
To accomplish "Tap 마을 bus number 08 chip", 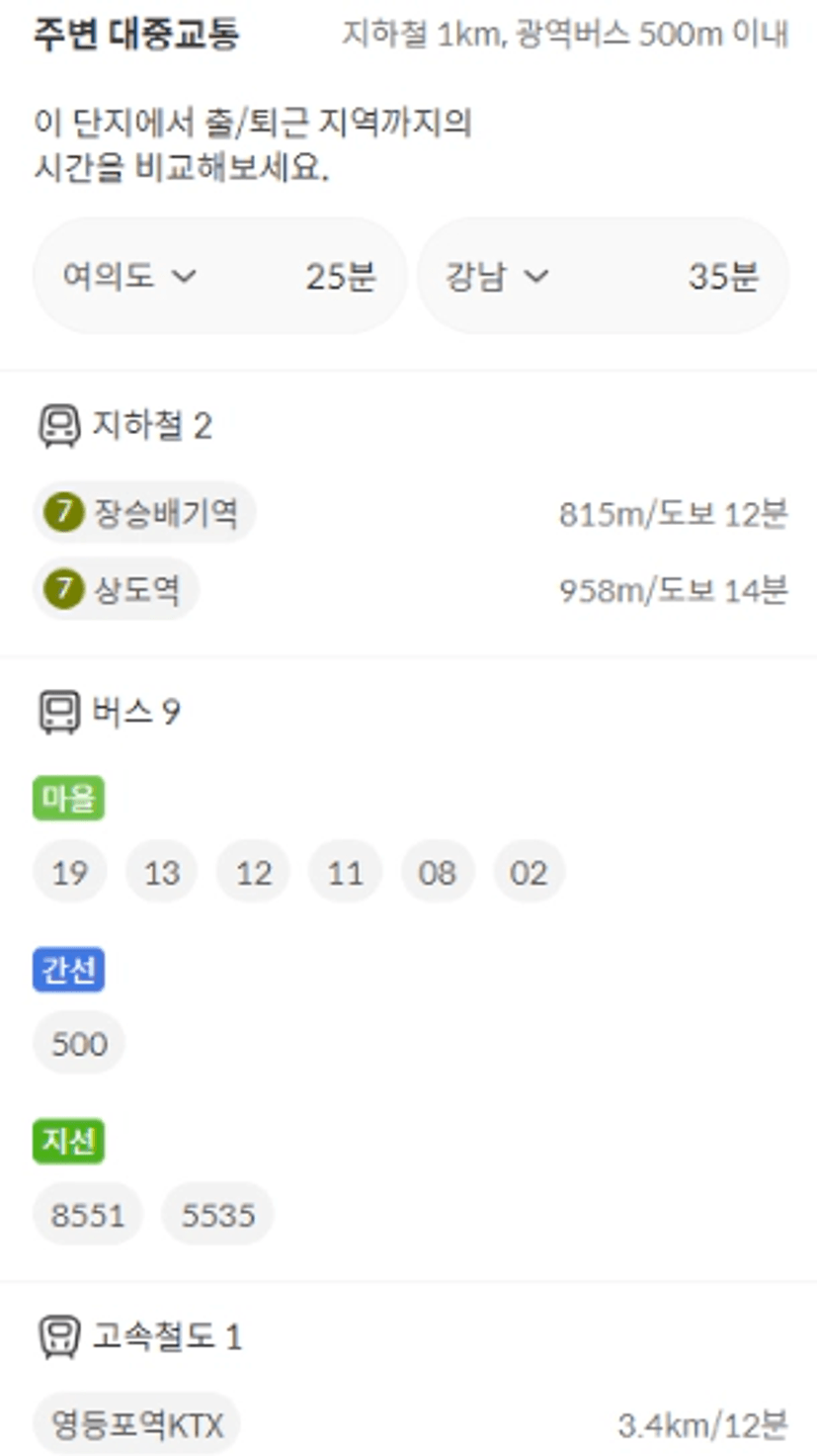I will point(438,872).
